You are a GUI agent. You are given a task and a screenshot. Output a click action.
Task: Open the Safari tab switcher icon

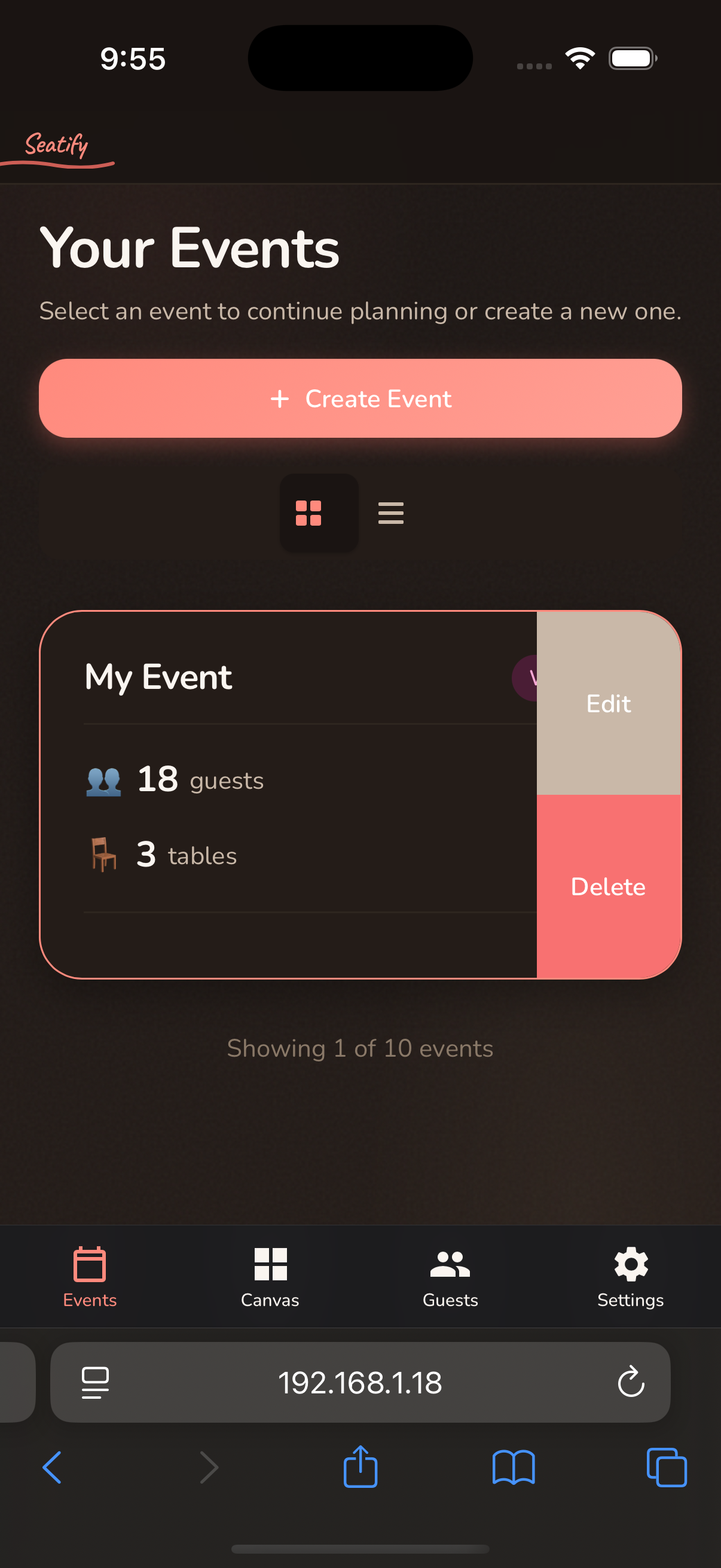click(x=666, y=1467)
